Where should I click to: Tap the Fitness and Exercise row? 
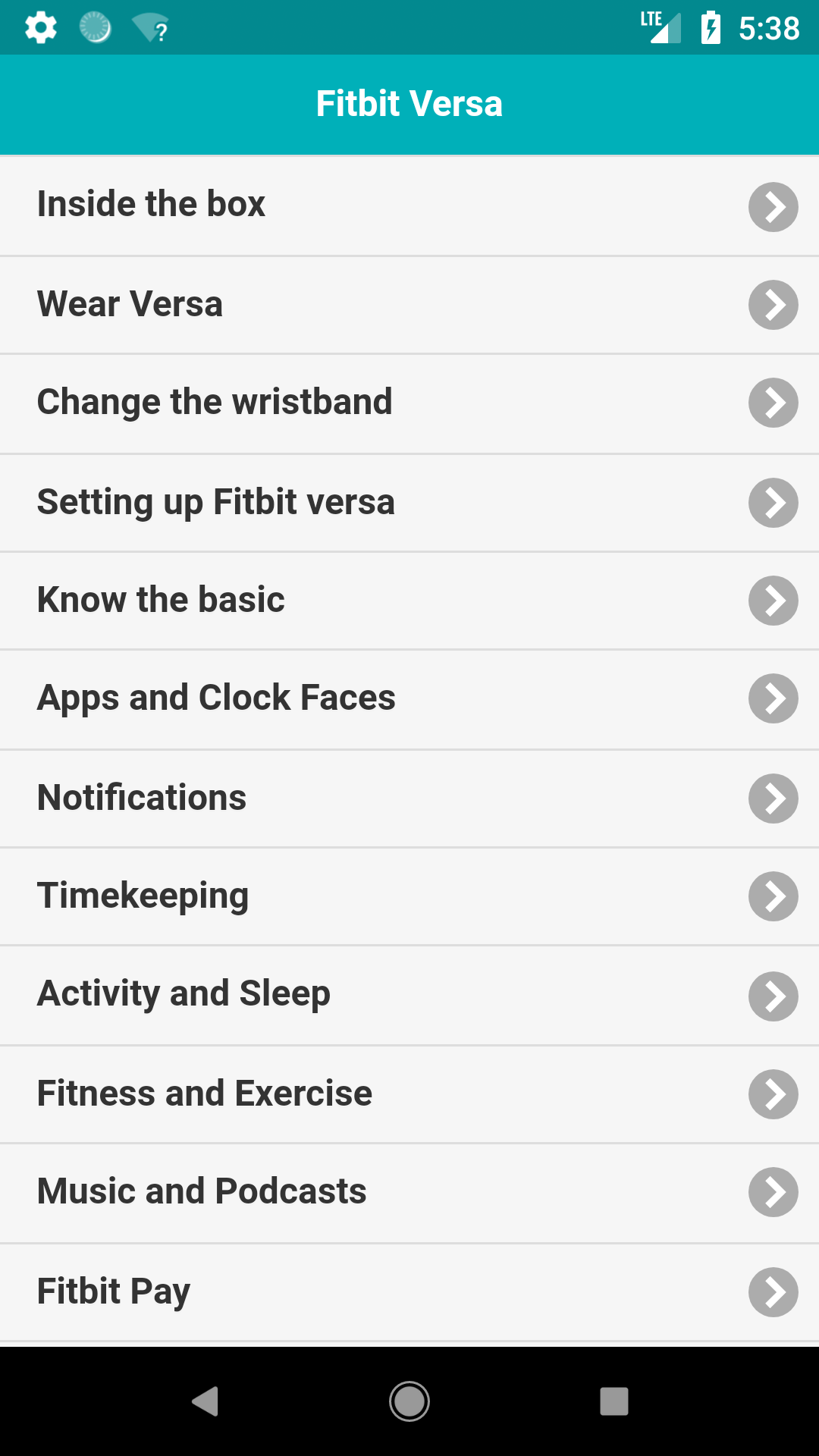click(x=409, y=1094)
